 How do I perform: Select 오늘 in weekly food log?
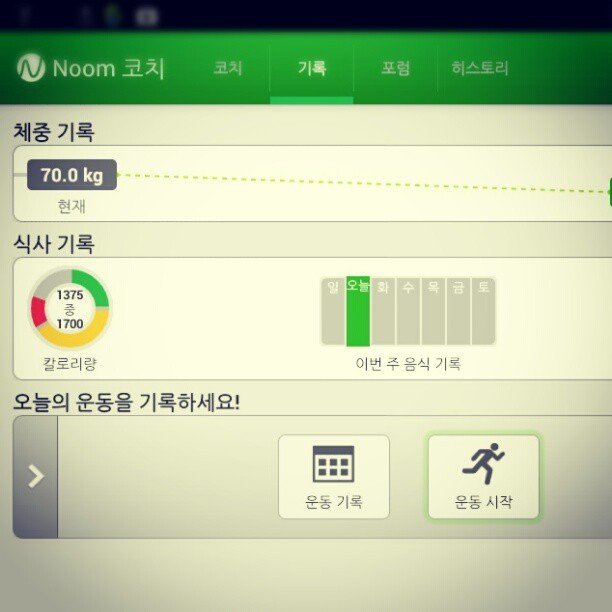coord(358,311)
